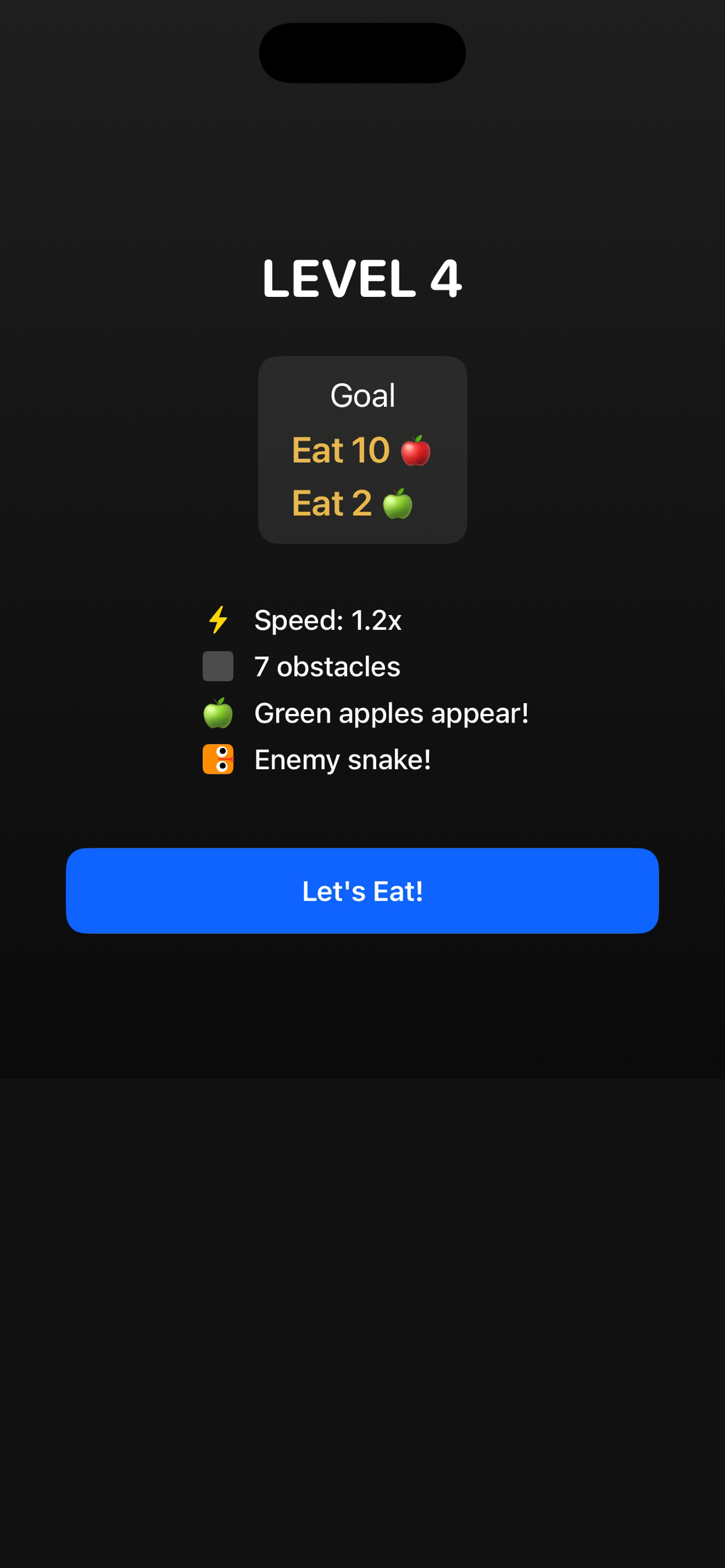Viewport: 725px width, 1568px height.
Task: Click the '7 obstacles' feature row
Action: pyautogui.click(x=327, y=667)
